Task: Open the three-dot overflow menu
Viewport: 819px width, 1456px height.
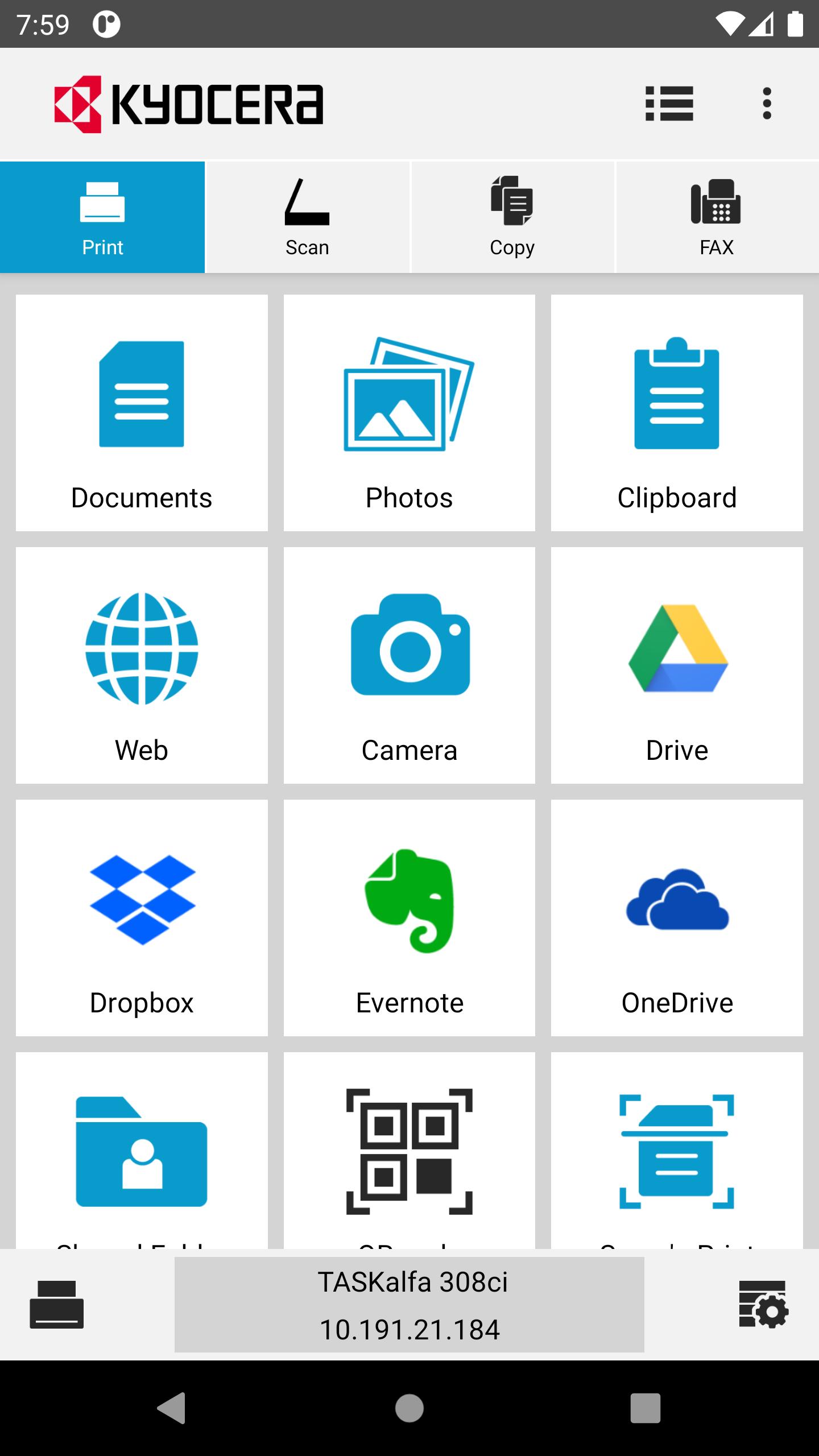Action: click(767, 104)
